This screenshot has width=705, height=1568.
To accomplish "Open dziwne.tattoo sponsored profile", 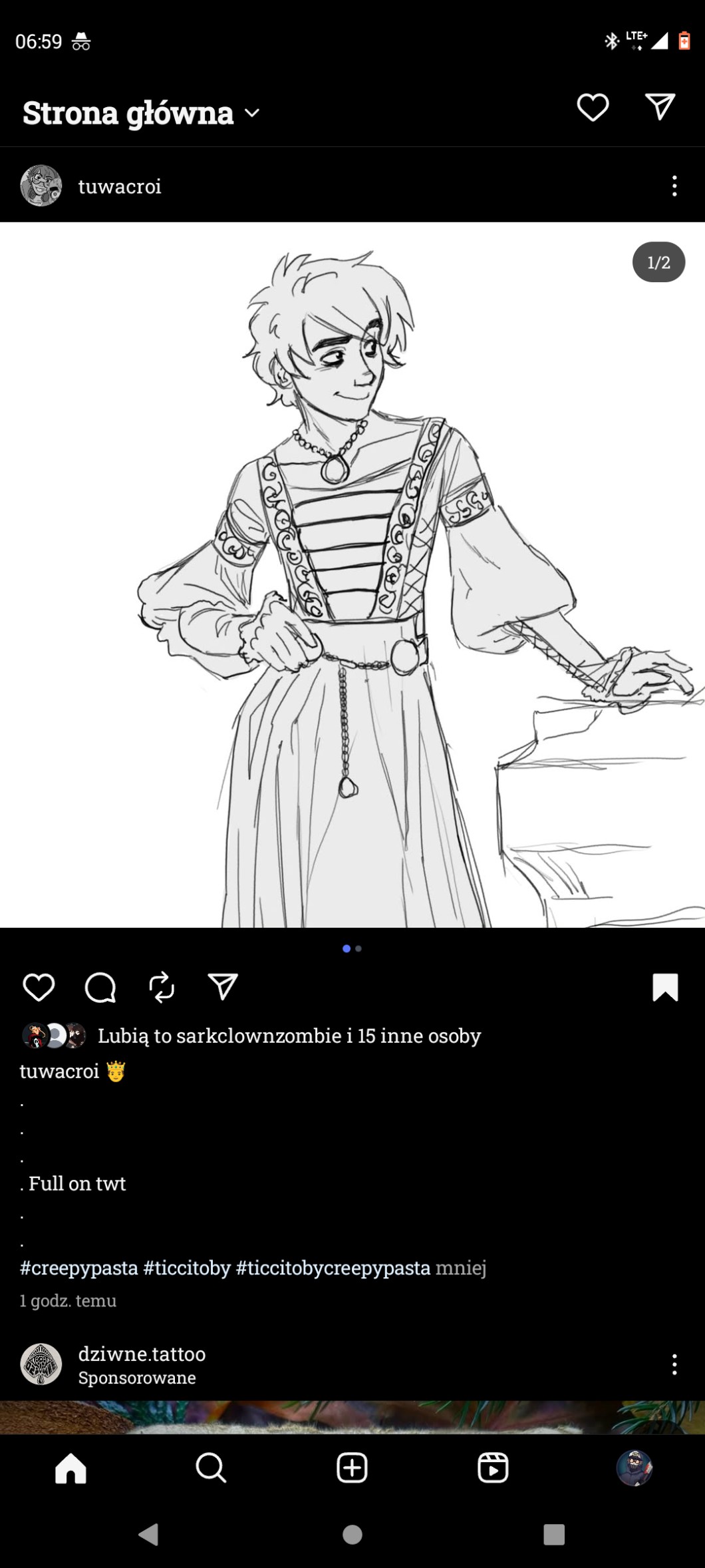I will tap(142, 1354).
